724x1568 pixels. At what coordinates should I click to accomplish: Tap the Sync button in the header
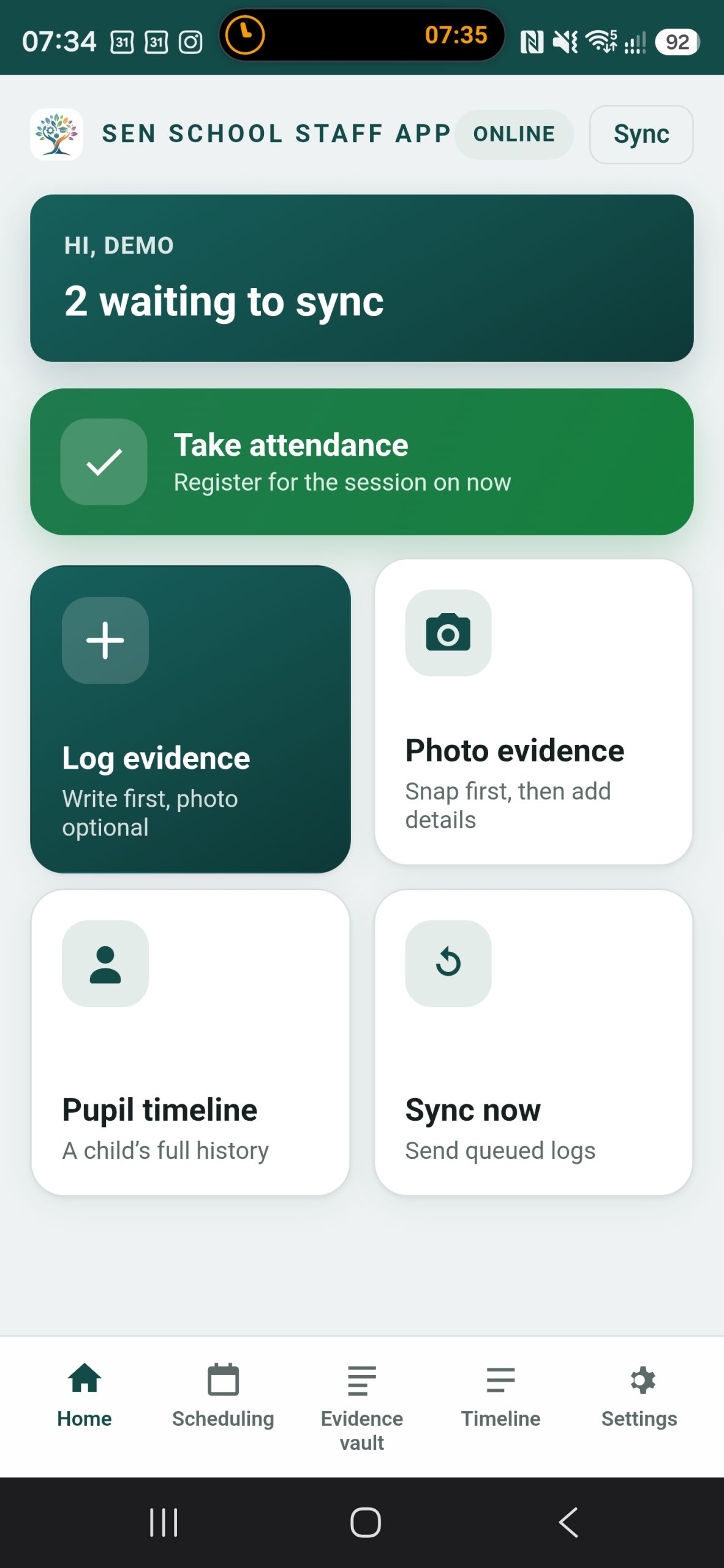click(x=641, y=134)
